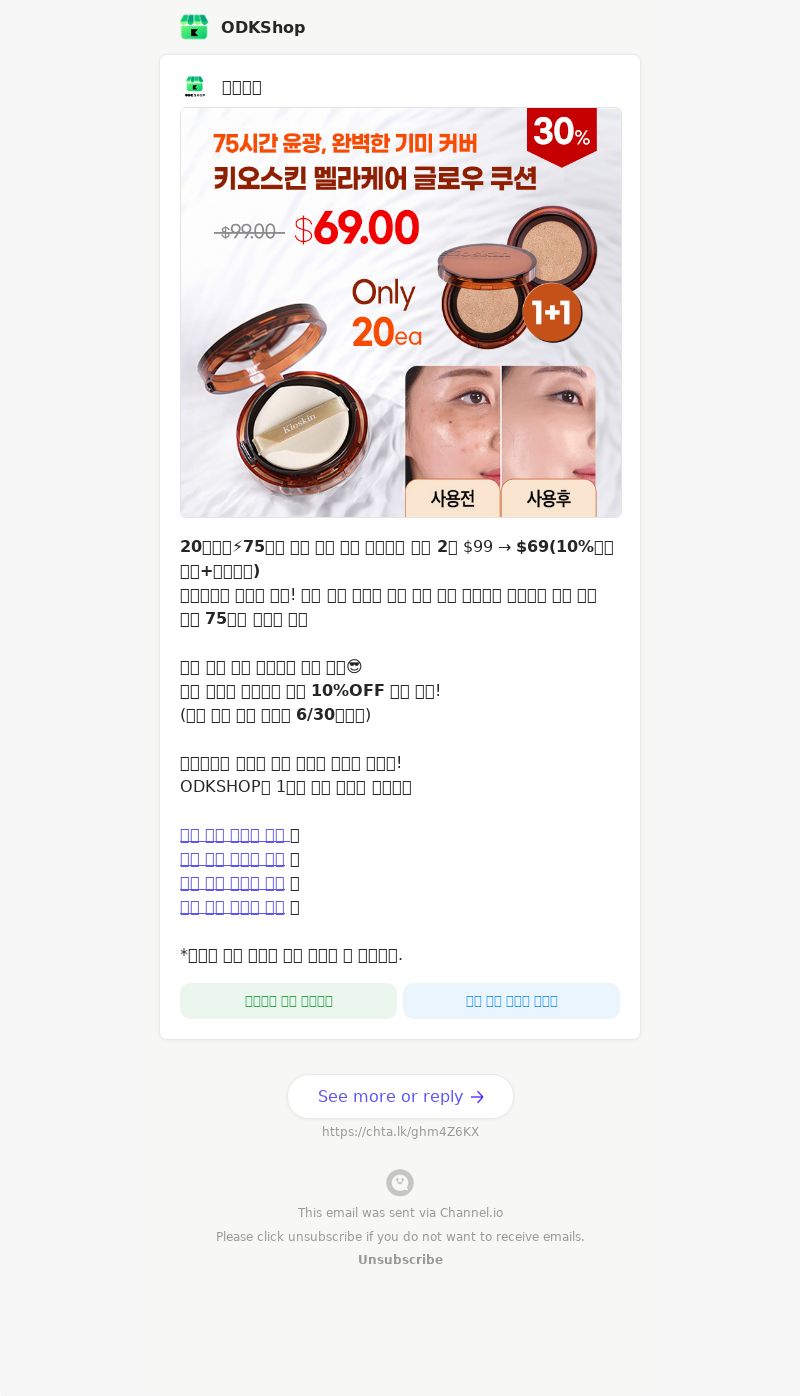
Task: Open the first underlined link in the message
Action: (232, 835)
